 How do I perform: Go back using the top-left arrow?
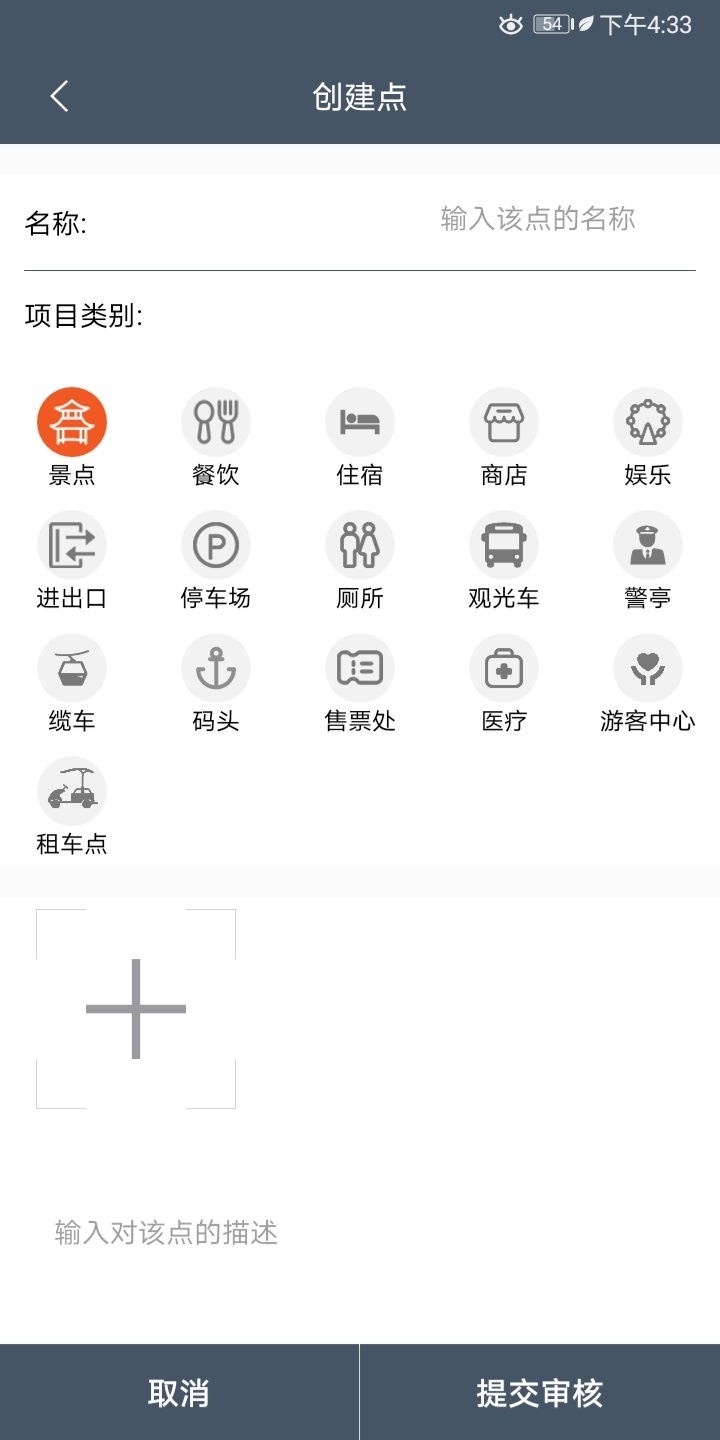[59, 96]
